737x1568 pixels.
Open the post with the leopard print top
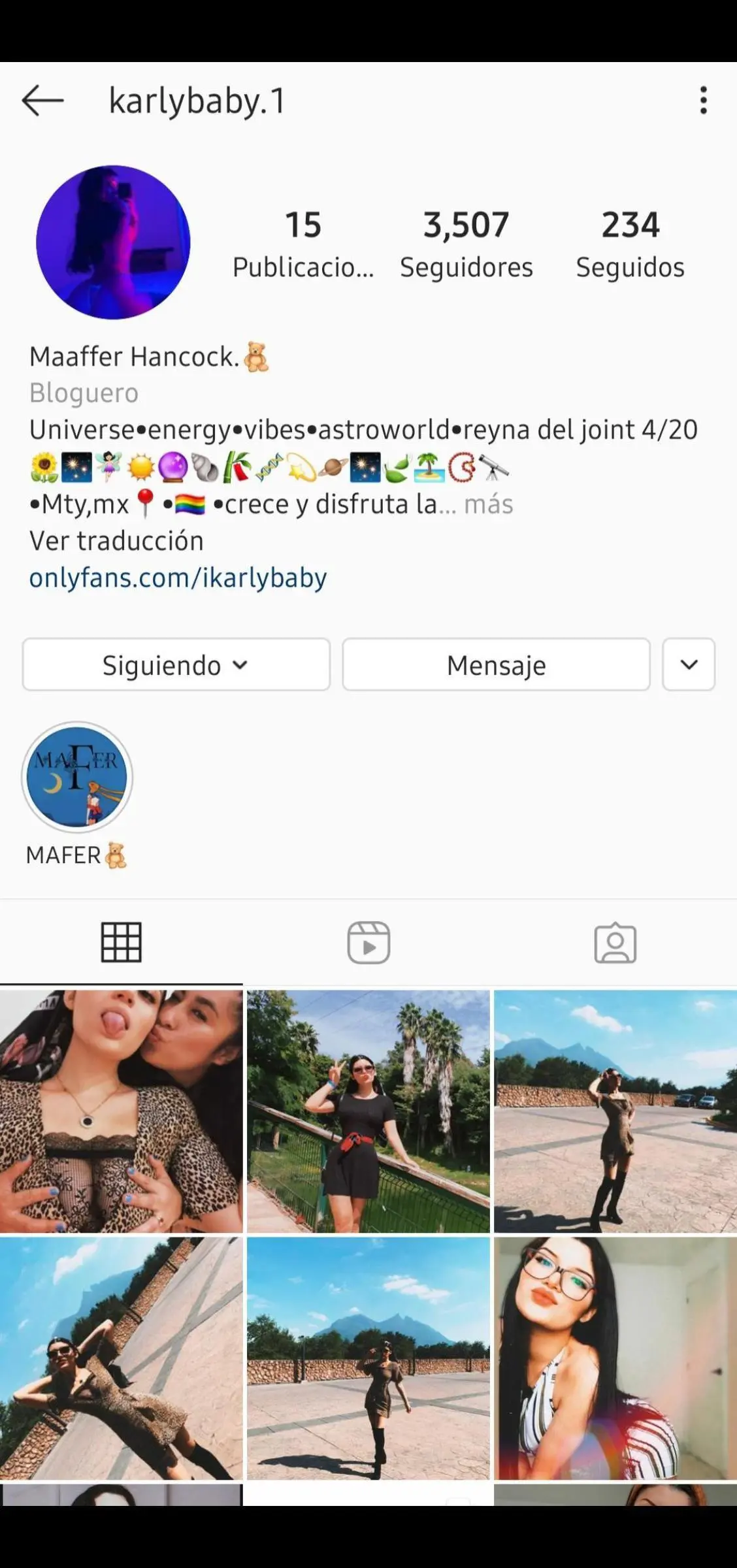click(122, 1111)
